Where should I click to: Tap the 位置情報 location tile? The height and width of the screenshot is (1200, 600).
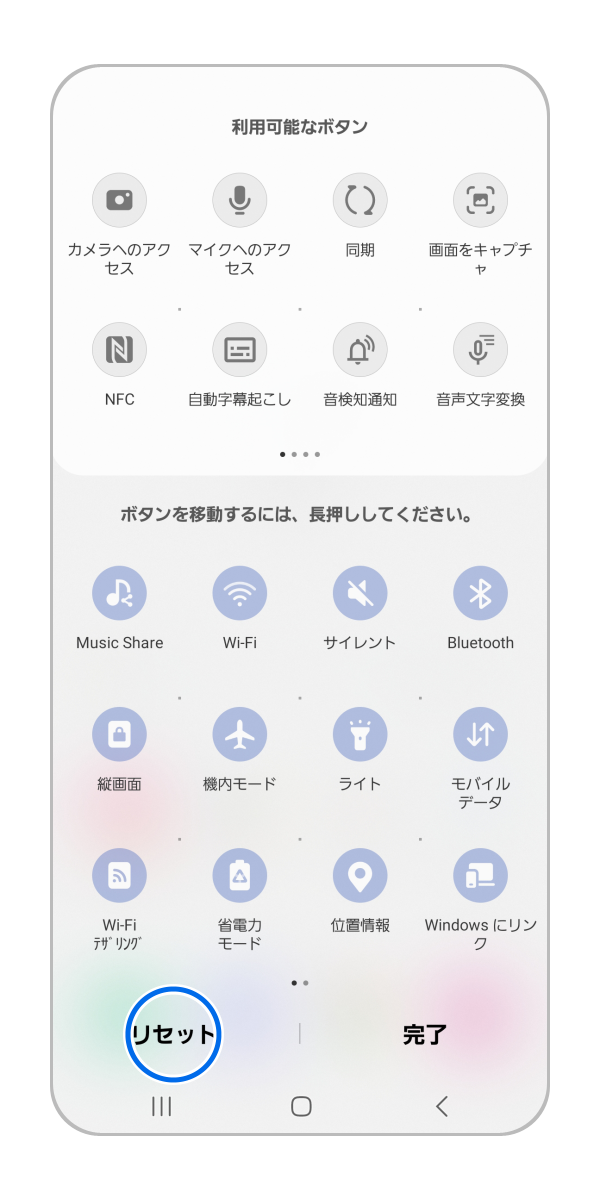coord(360,876)
